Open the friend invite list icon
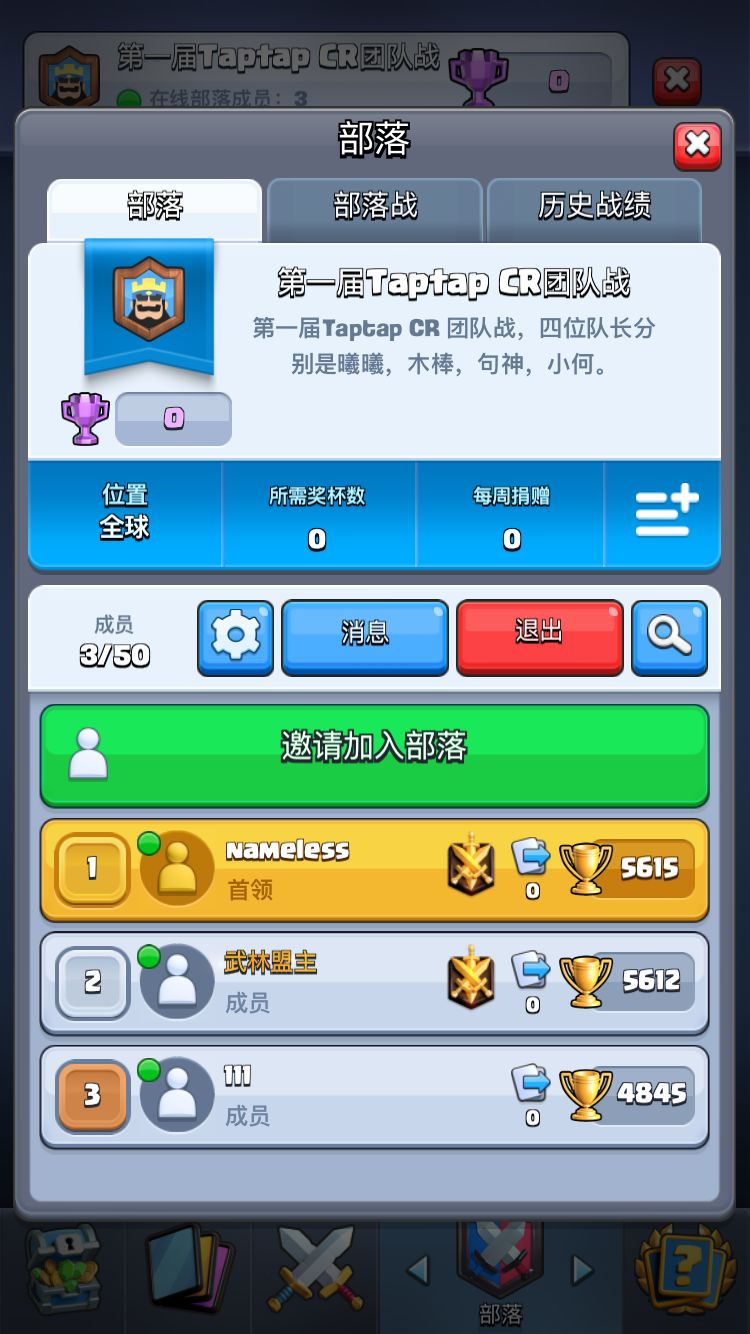This screenshot has height=1334, width=750. coord(663,514)
